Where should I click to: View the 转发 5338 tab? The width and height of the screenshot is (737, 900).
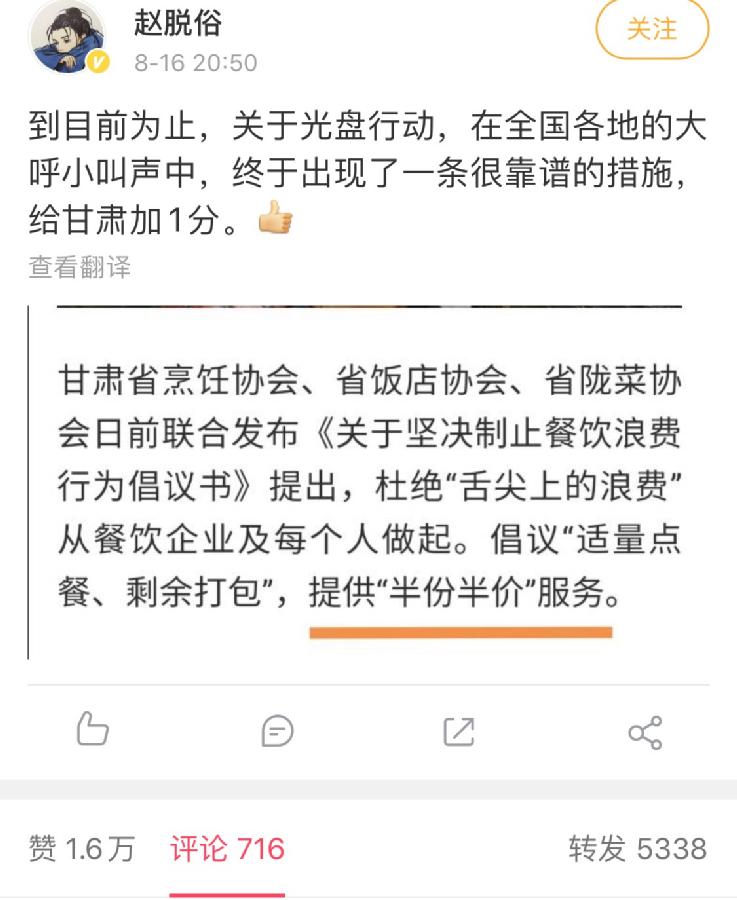point(637,849)
